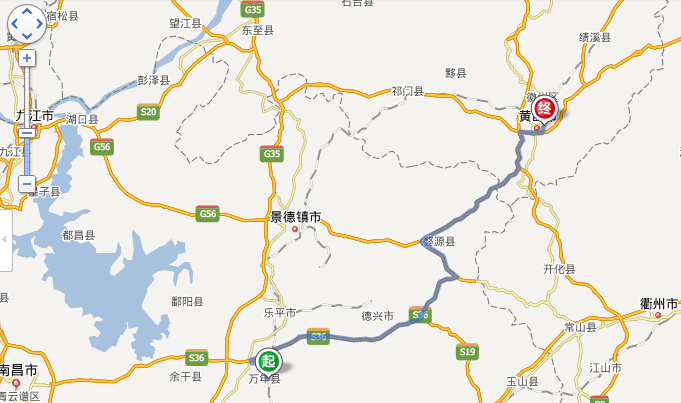The height and width of the screenshot is (403, 681).
Task: Zoom out with the minus button
Action: pyautogui.click(x=27, y=184)
